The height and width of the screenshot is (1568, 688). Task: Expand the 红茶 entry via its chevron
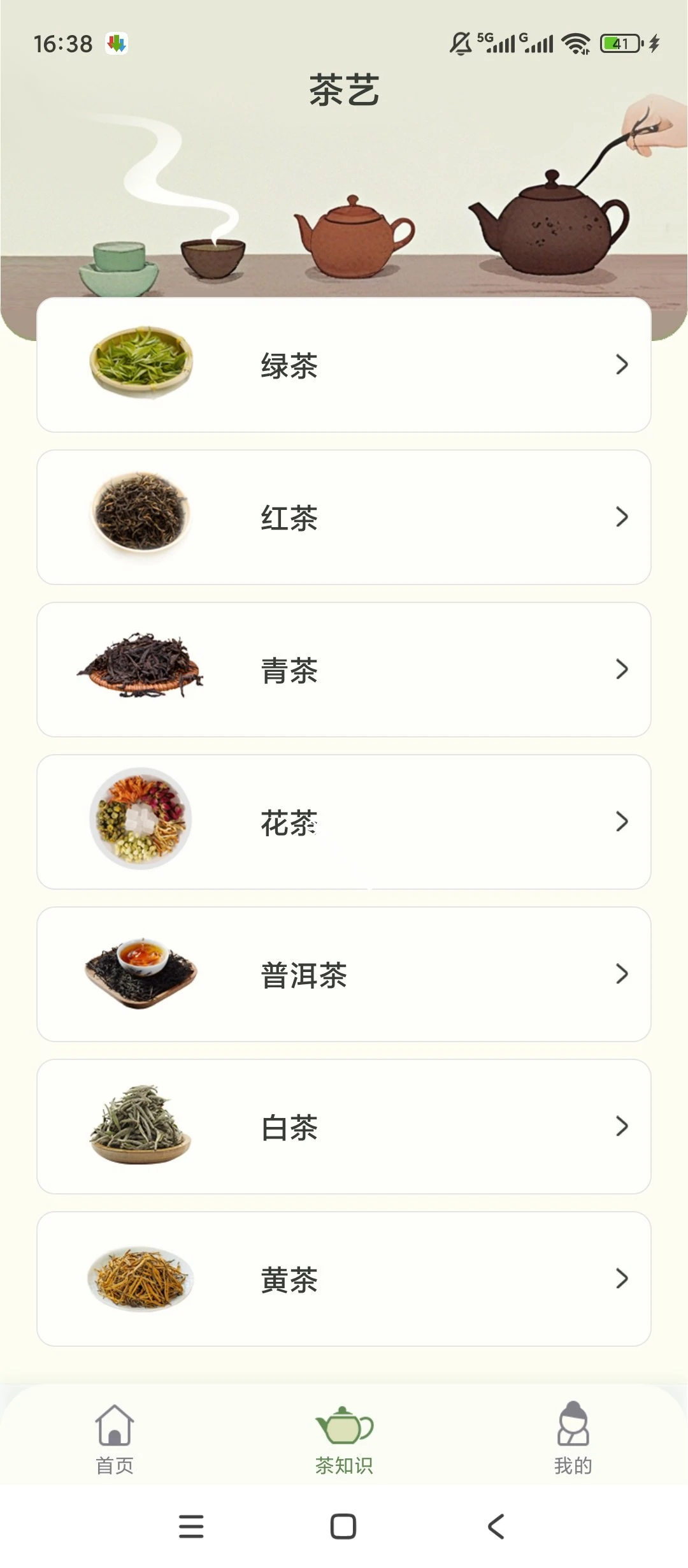click(621, 518)
